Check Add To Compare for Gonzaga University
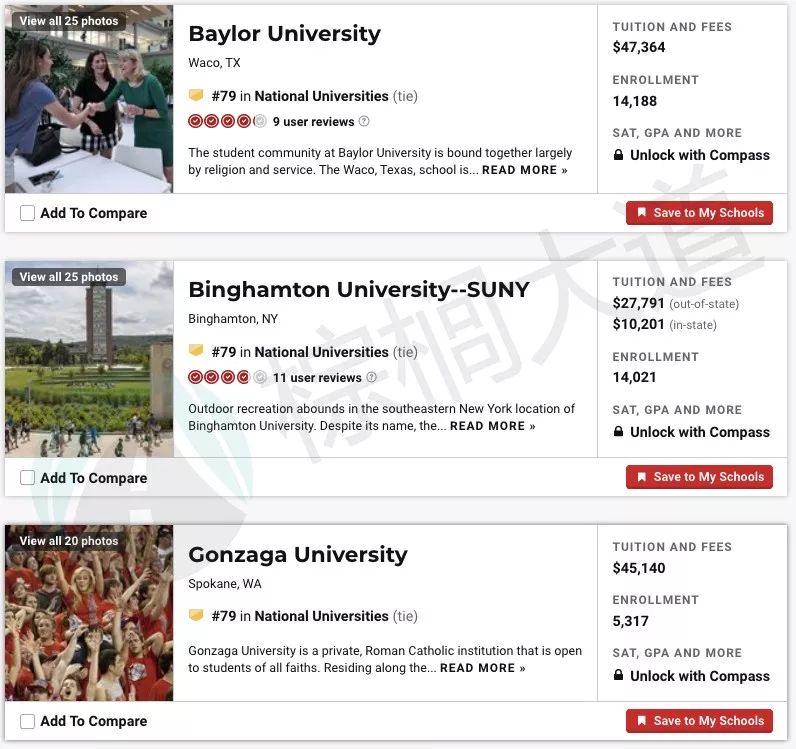Screen dimensions: 796x749 (28, 721)
